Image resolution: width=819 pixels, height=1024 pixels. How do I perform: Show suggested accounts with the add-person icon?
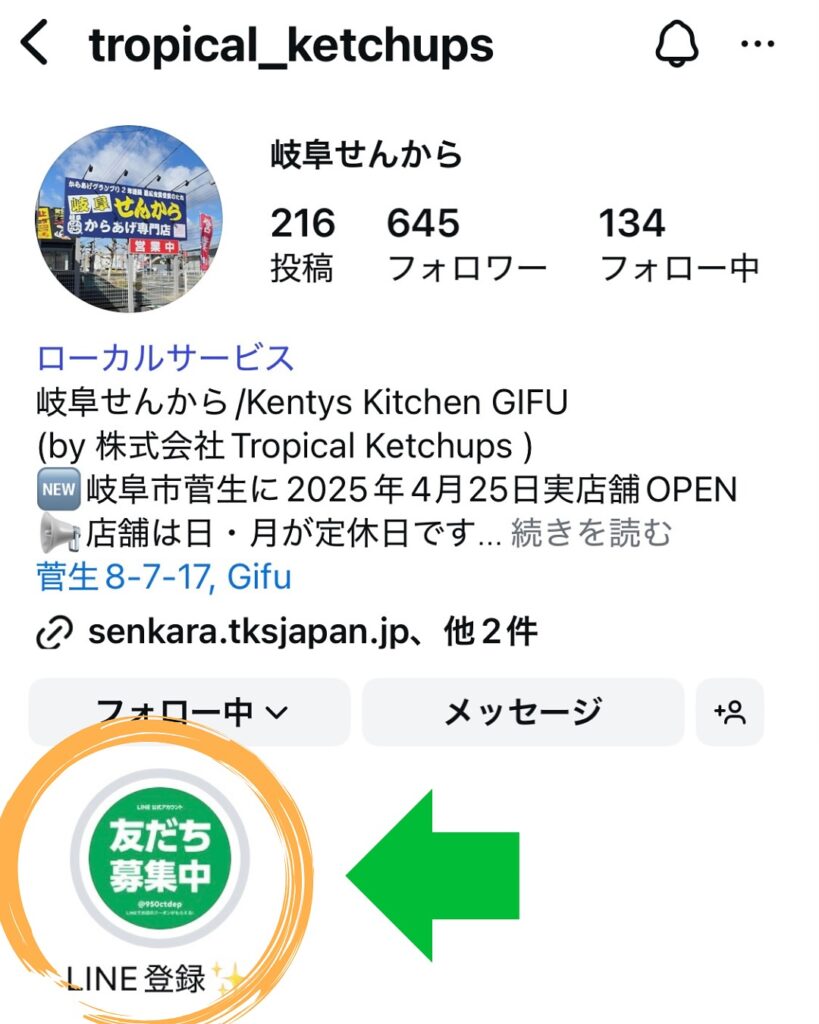tap(730, 711)
